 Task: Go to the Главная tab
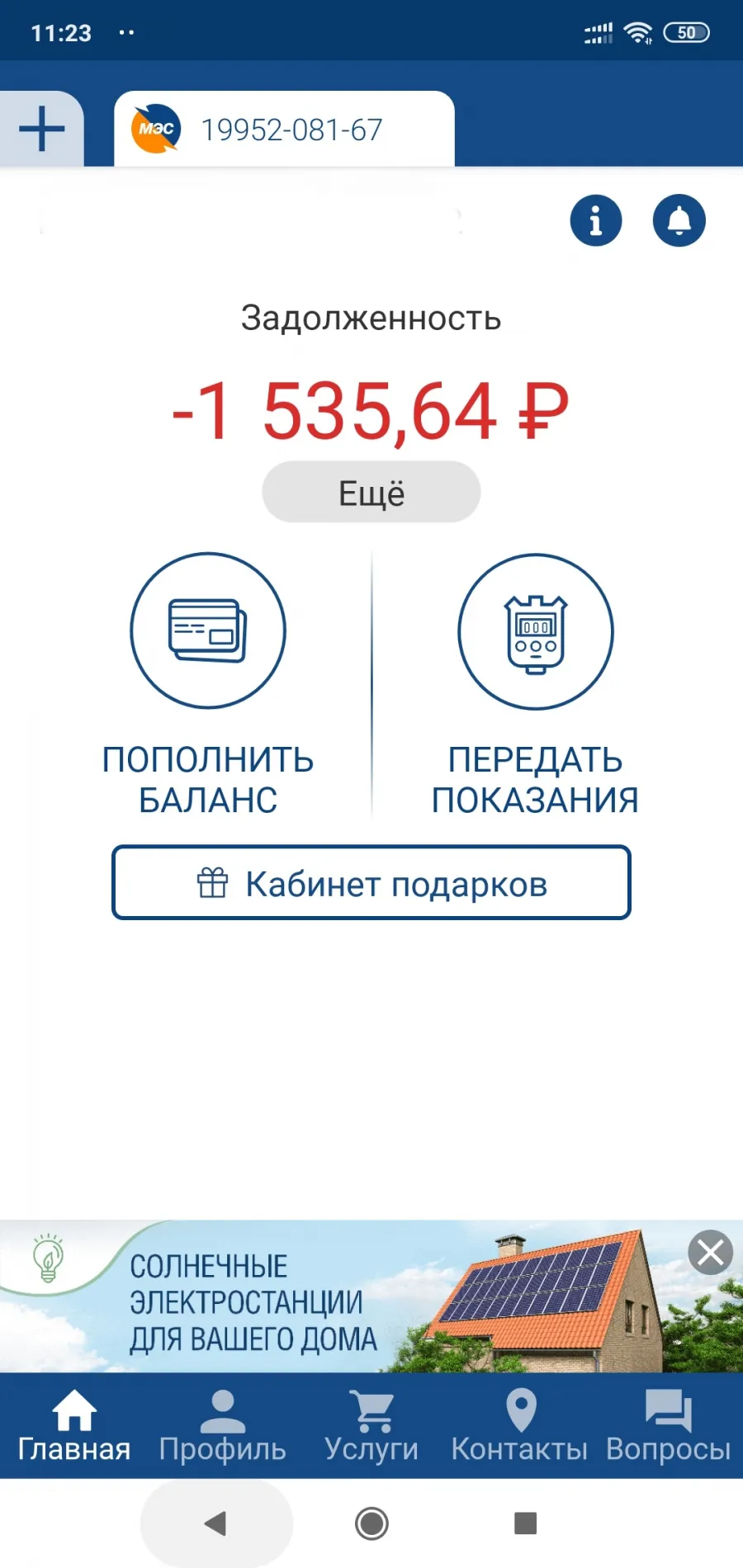[74, 1426]
